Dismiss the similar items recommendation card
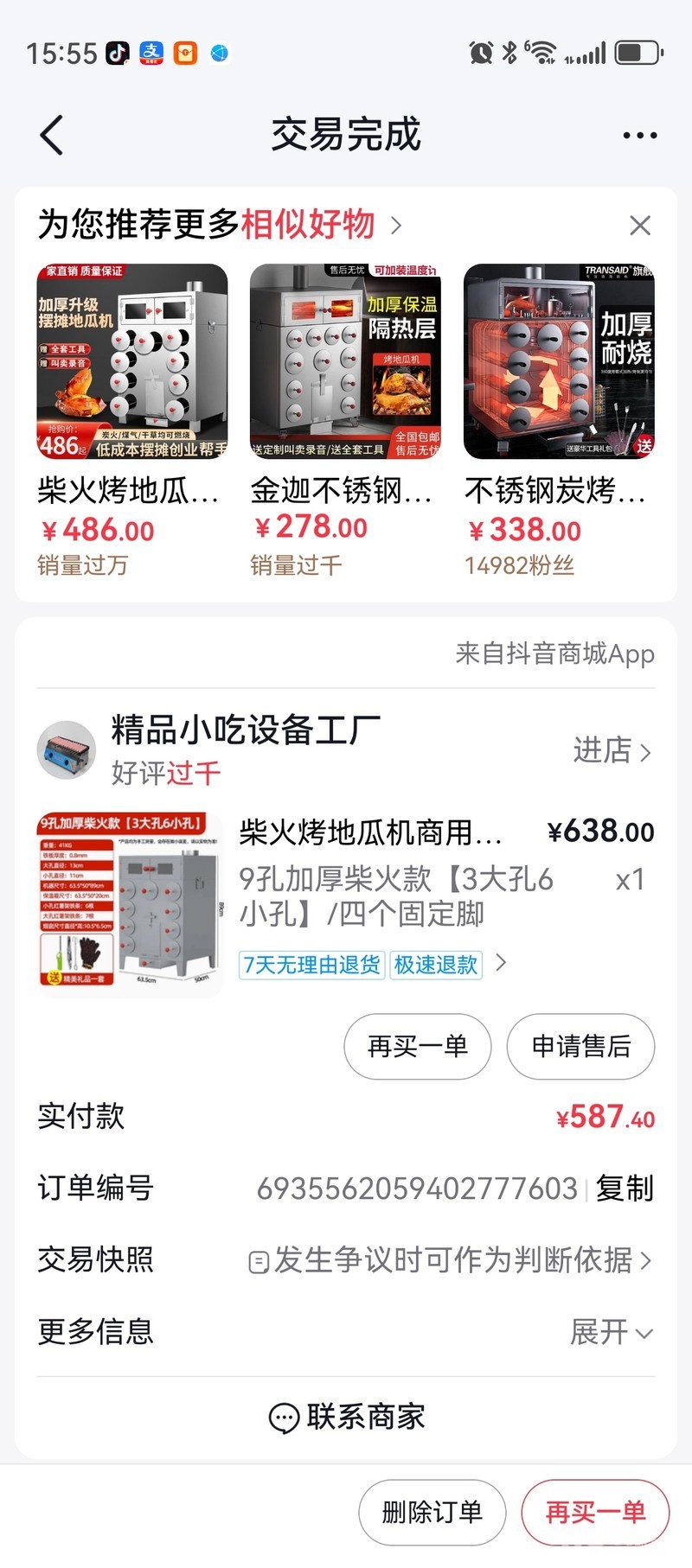Image resolution: width=692 pixels, height=1568 pixels. coord(640,226)
